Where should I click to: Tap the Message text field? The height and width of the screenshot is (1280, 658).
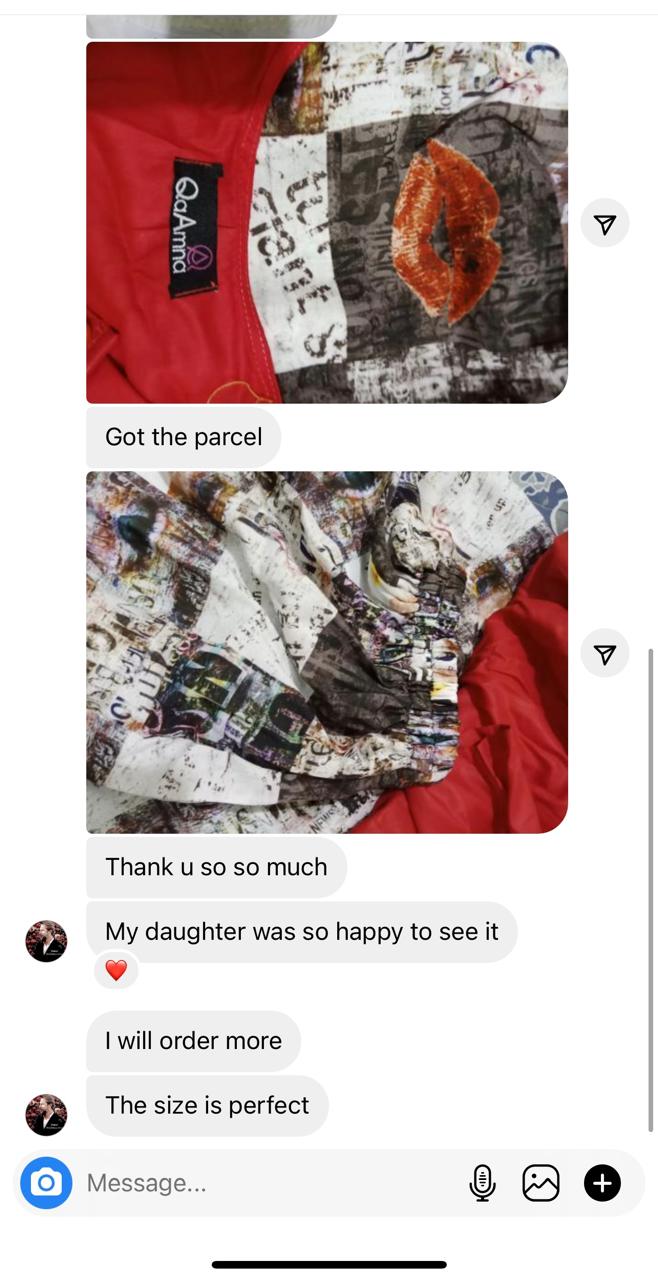point(260,1183)
